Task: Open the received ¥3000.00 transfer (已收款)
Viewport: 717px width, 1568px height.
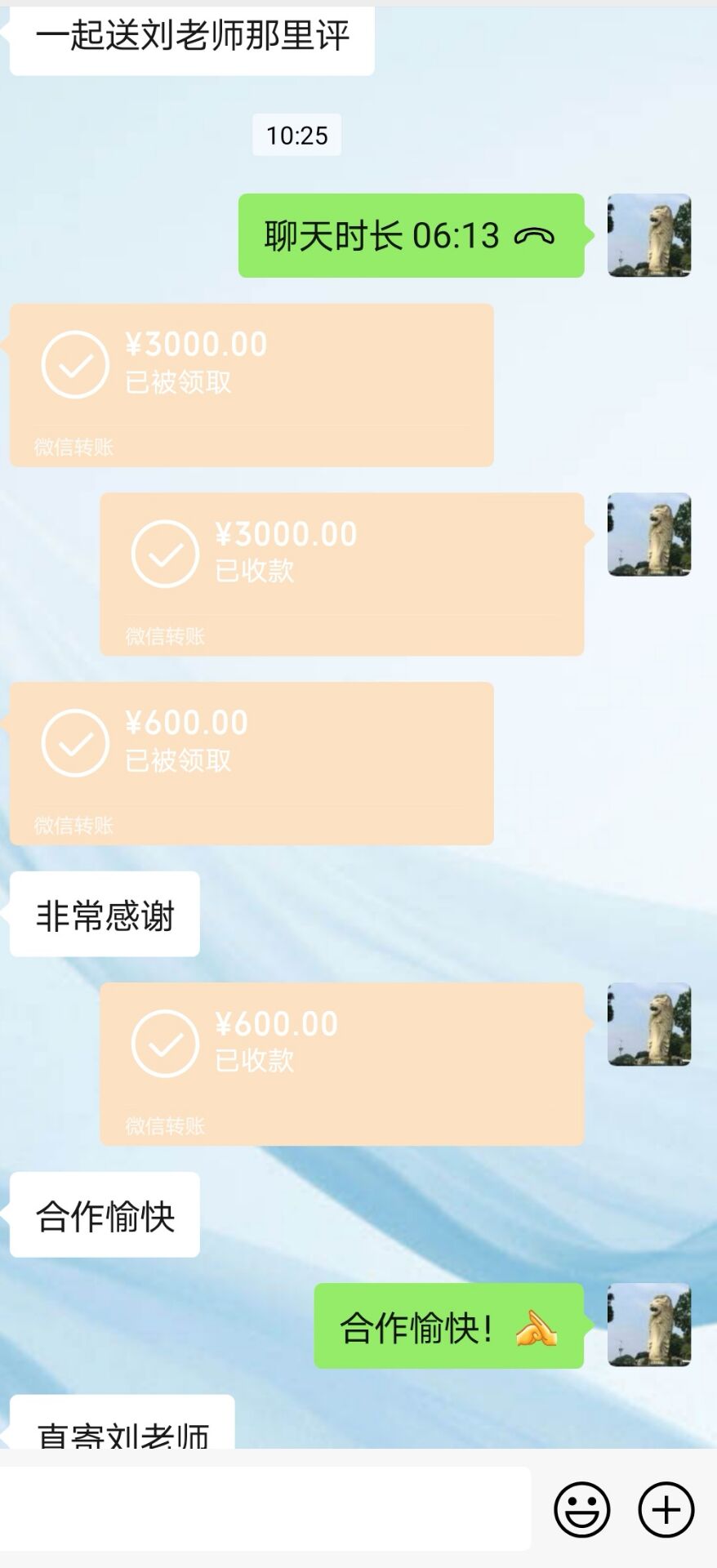Action: coord(342,574)
